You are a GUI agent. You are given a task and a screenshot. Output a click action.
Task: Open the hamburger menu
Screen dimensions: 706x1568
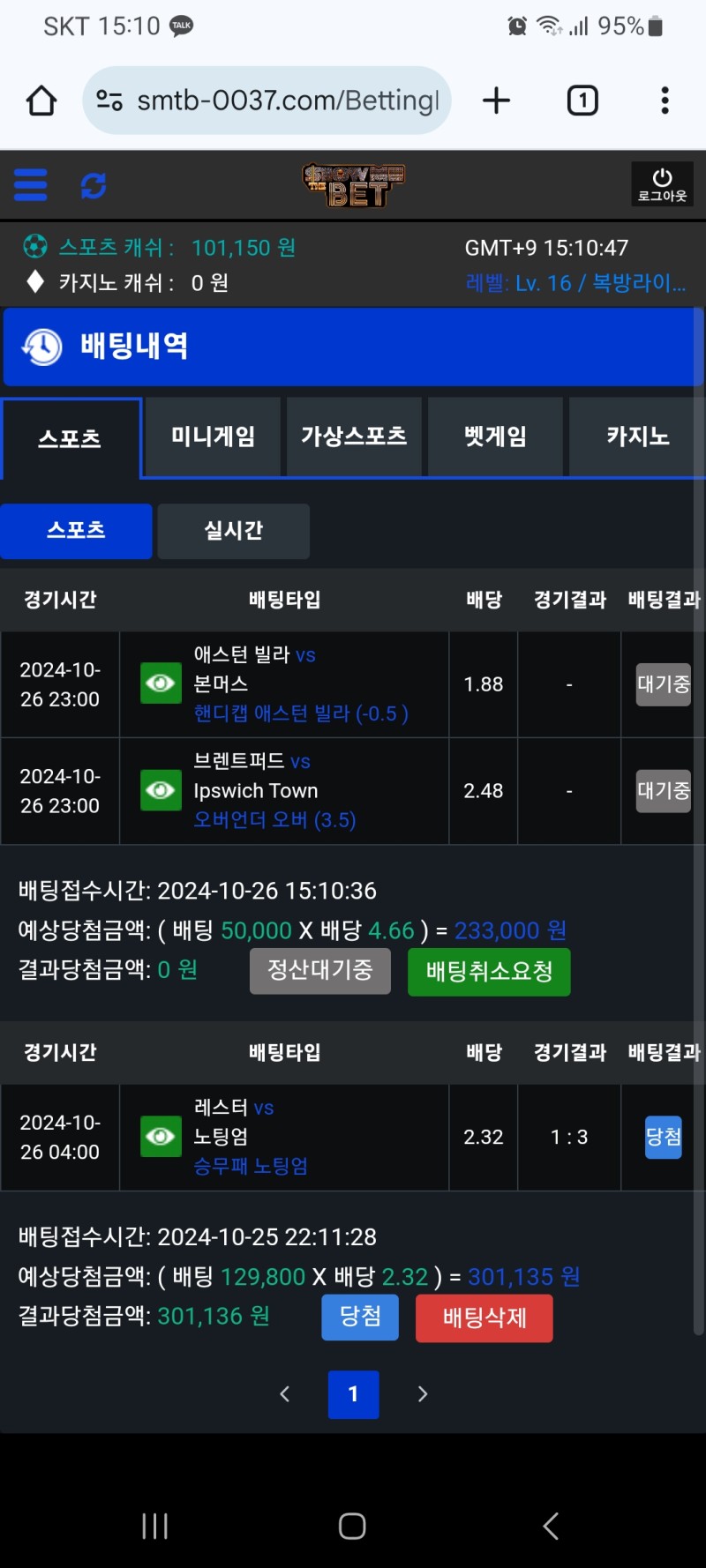coord(30,185)
